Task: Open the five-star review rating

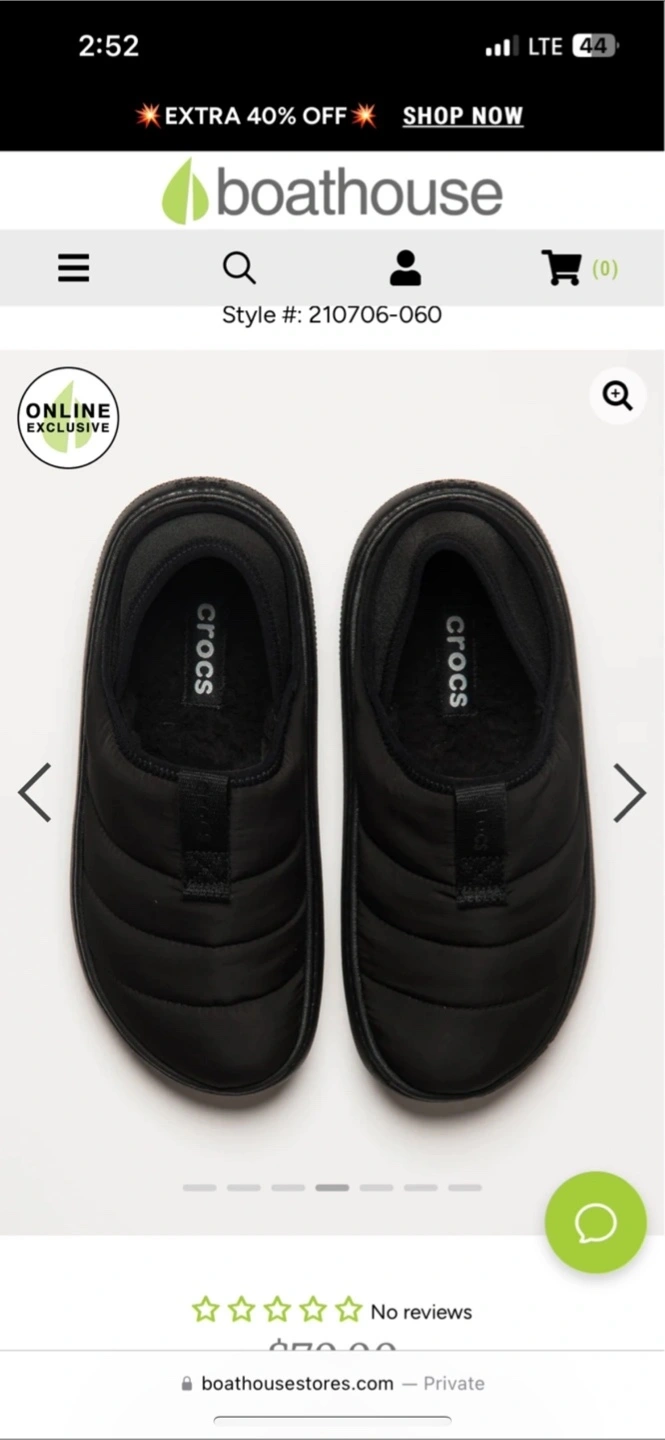Action: pyautogui.click(x=277, y=1310)
